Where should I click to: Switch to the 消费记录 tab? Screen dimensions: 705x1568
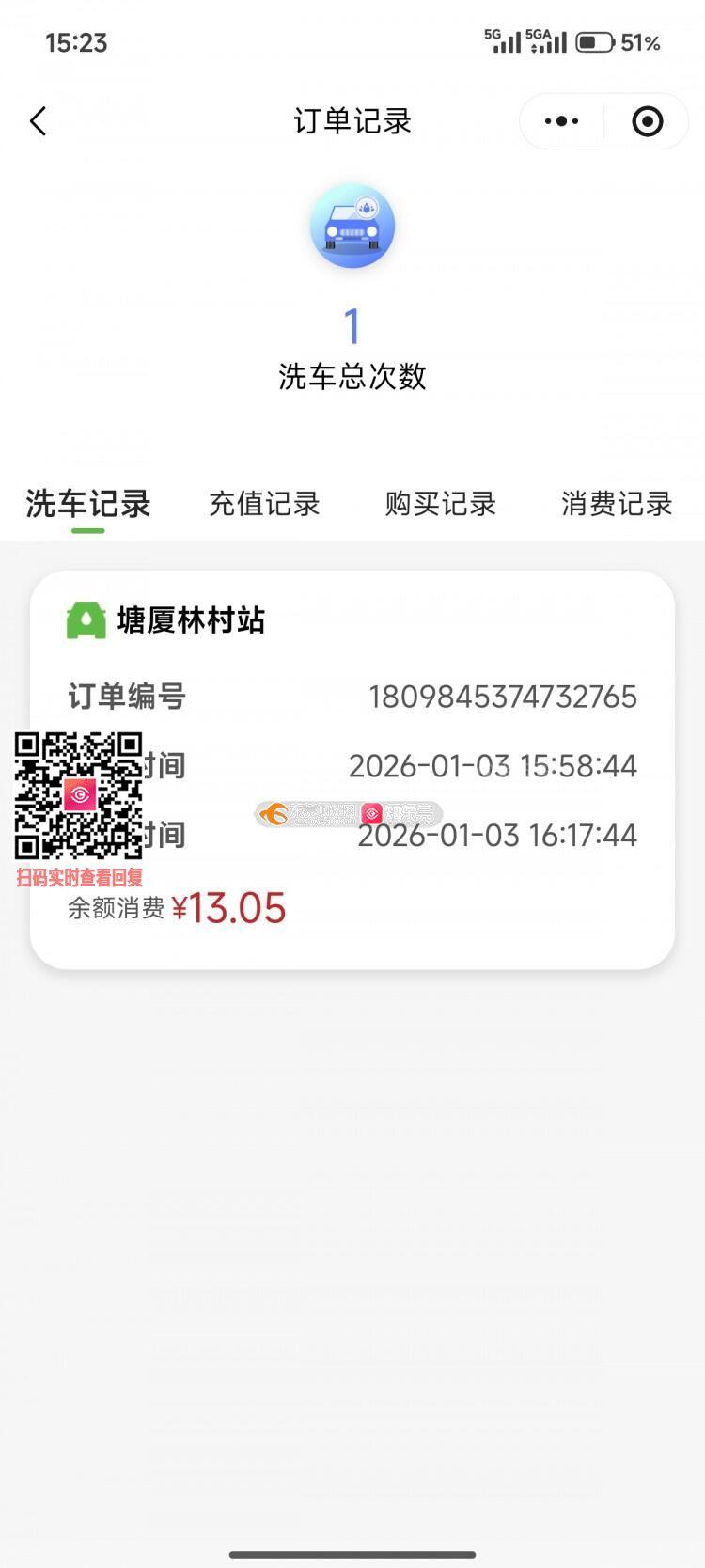[x=617, y=504]
